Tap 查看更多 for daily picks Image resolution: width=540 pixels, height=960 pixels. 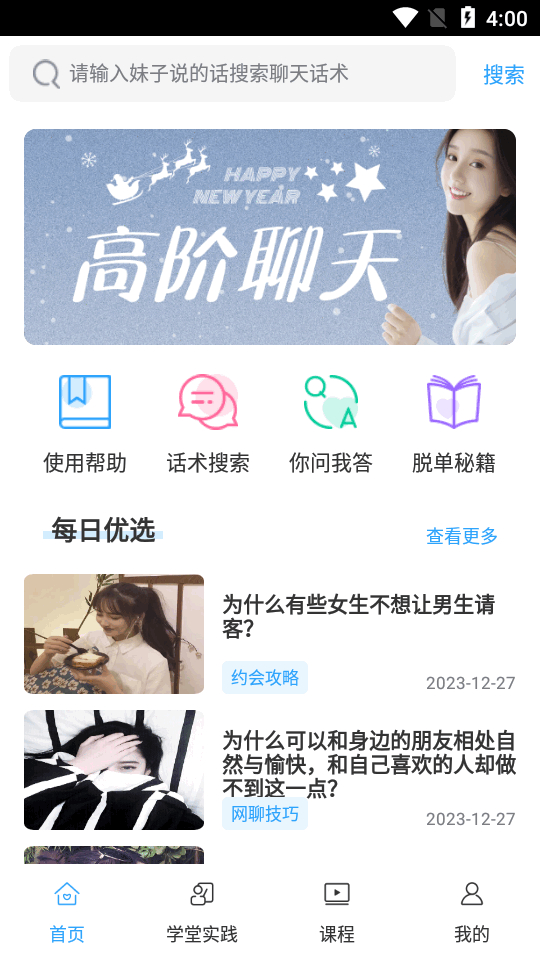click(462, 536)
